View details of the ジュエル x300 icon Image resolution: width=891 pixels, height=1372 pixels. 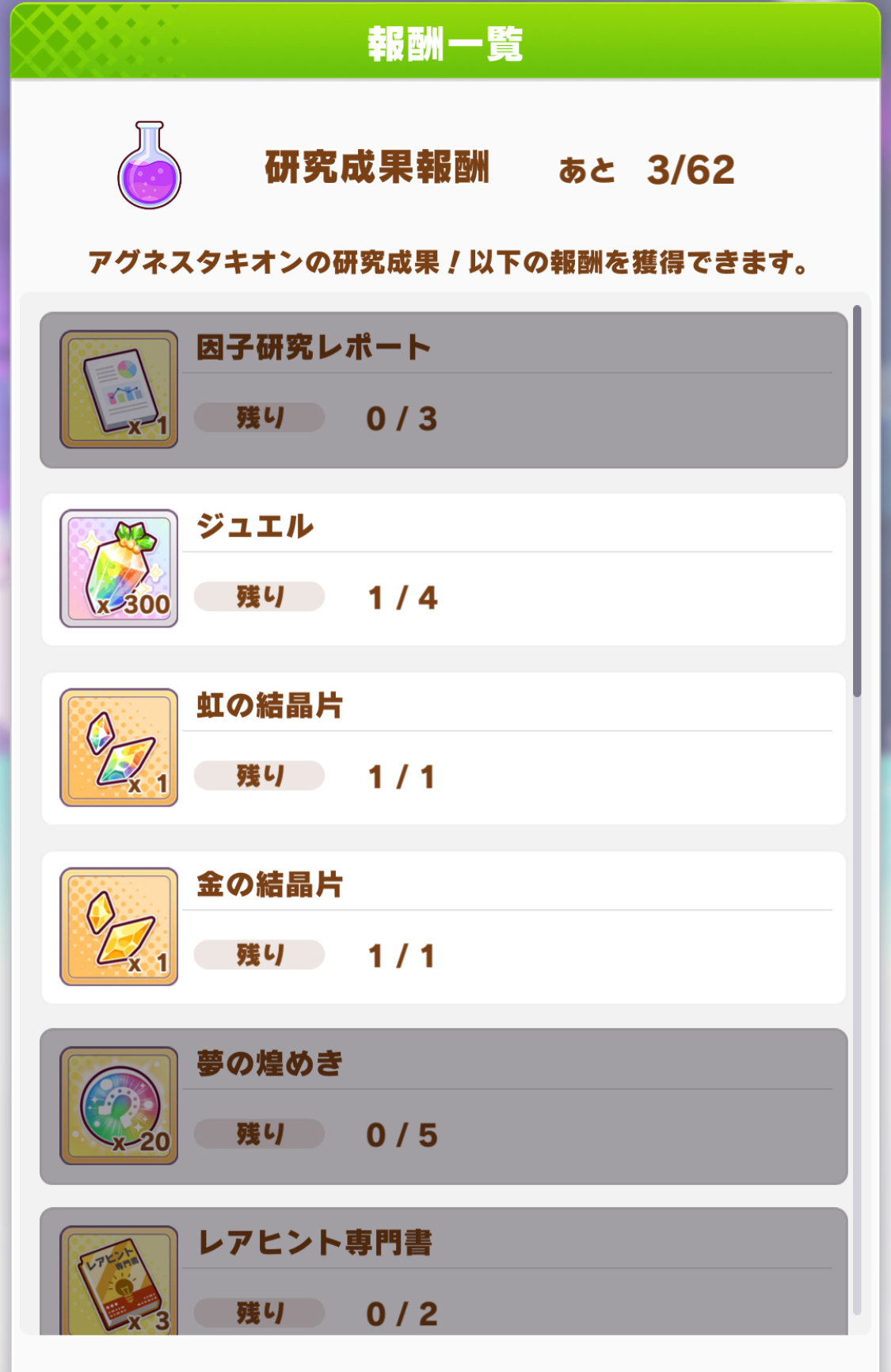(x=119, y=568)
